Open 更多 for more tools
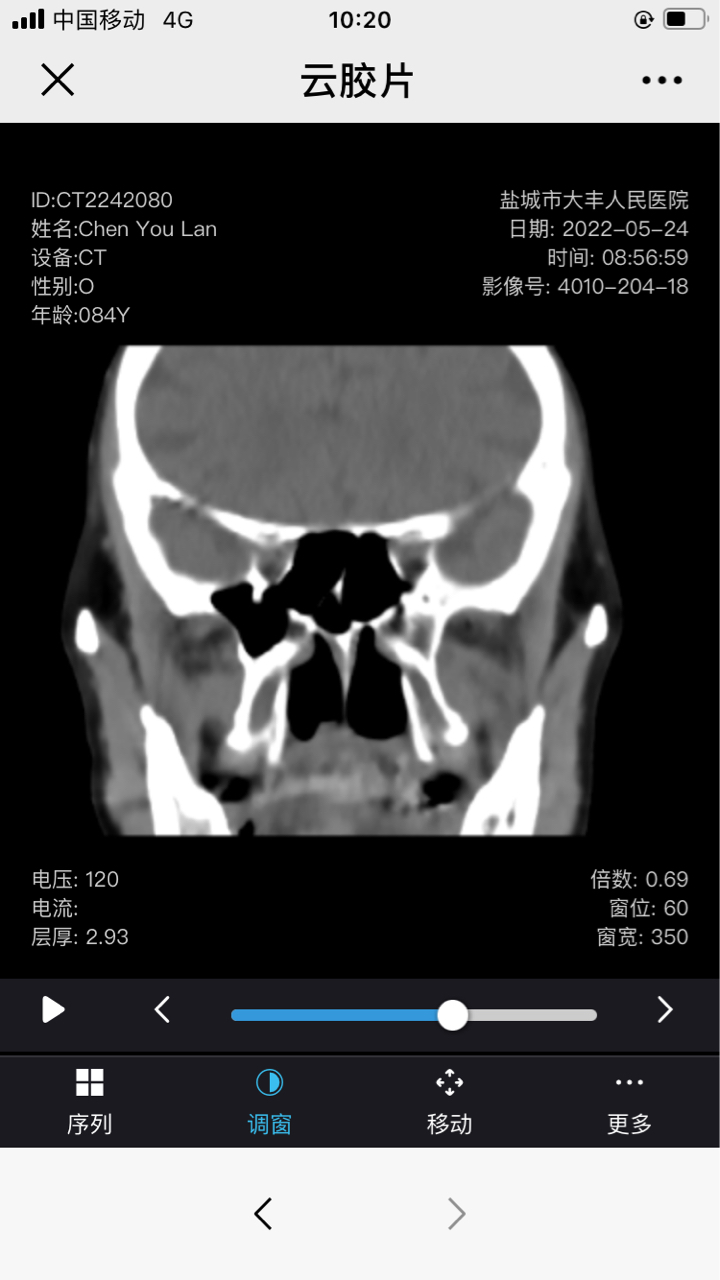720x1280 pixels. (x=630, y=1102)
